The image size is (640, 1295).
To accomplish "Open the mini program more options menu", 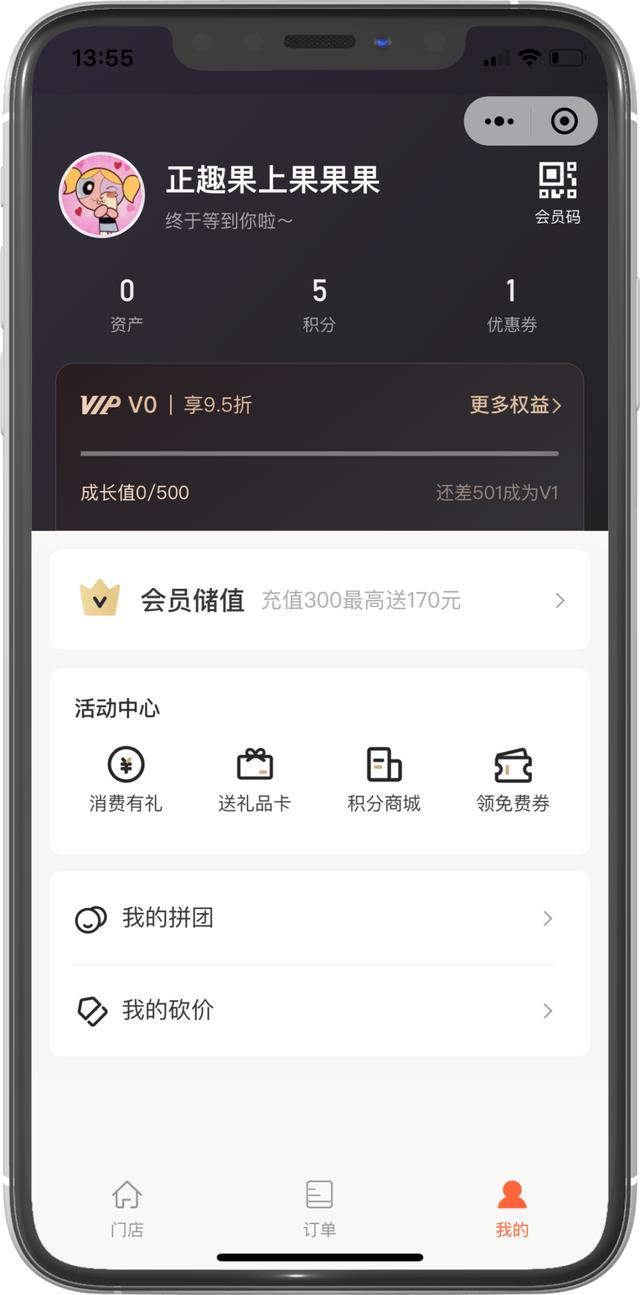I will pos(498,121).
